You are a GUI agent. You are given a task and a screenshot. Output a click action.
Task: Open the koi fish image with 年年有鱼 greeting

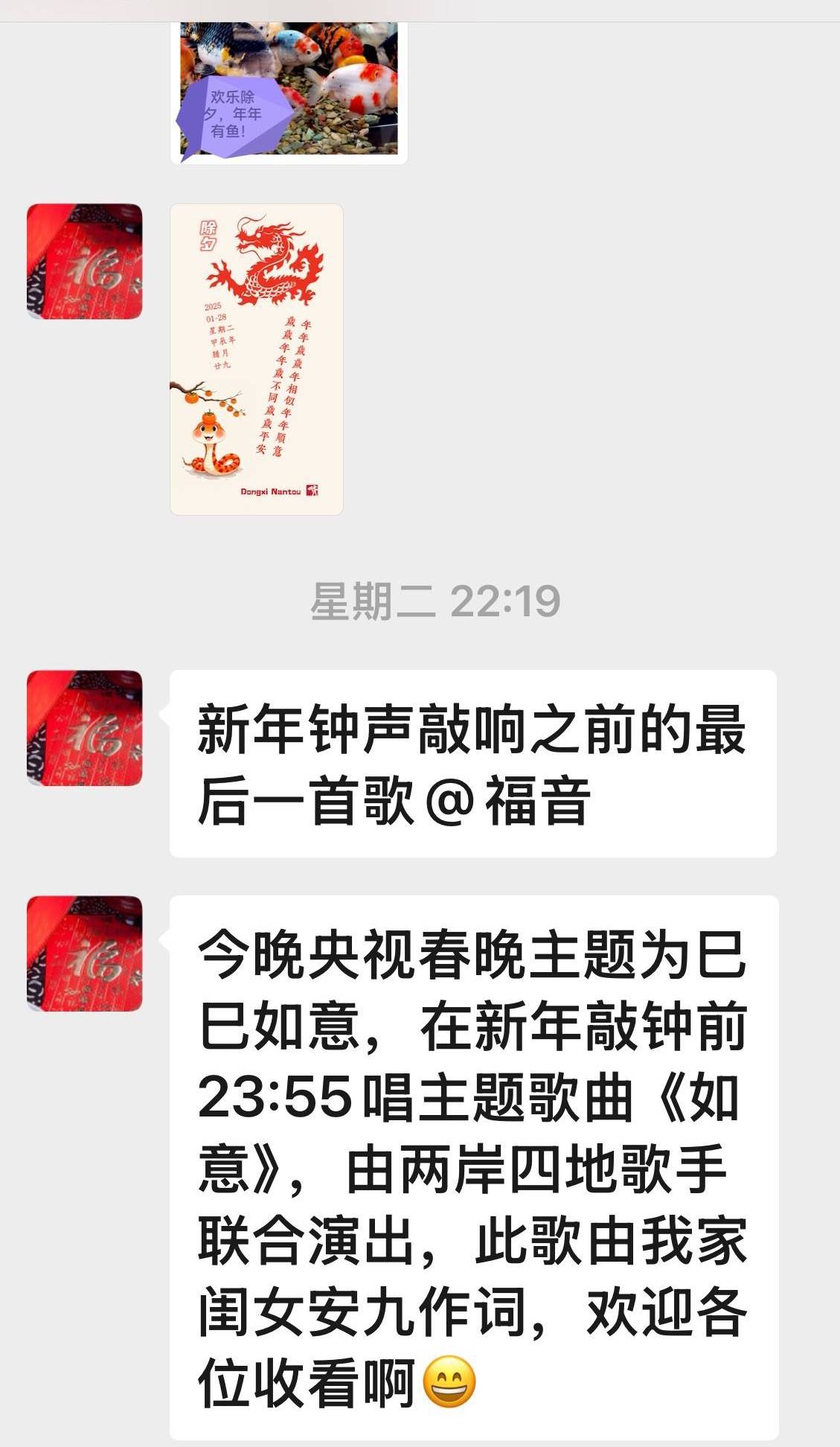point(289,91)
